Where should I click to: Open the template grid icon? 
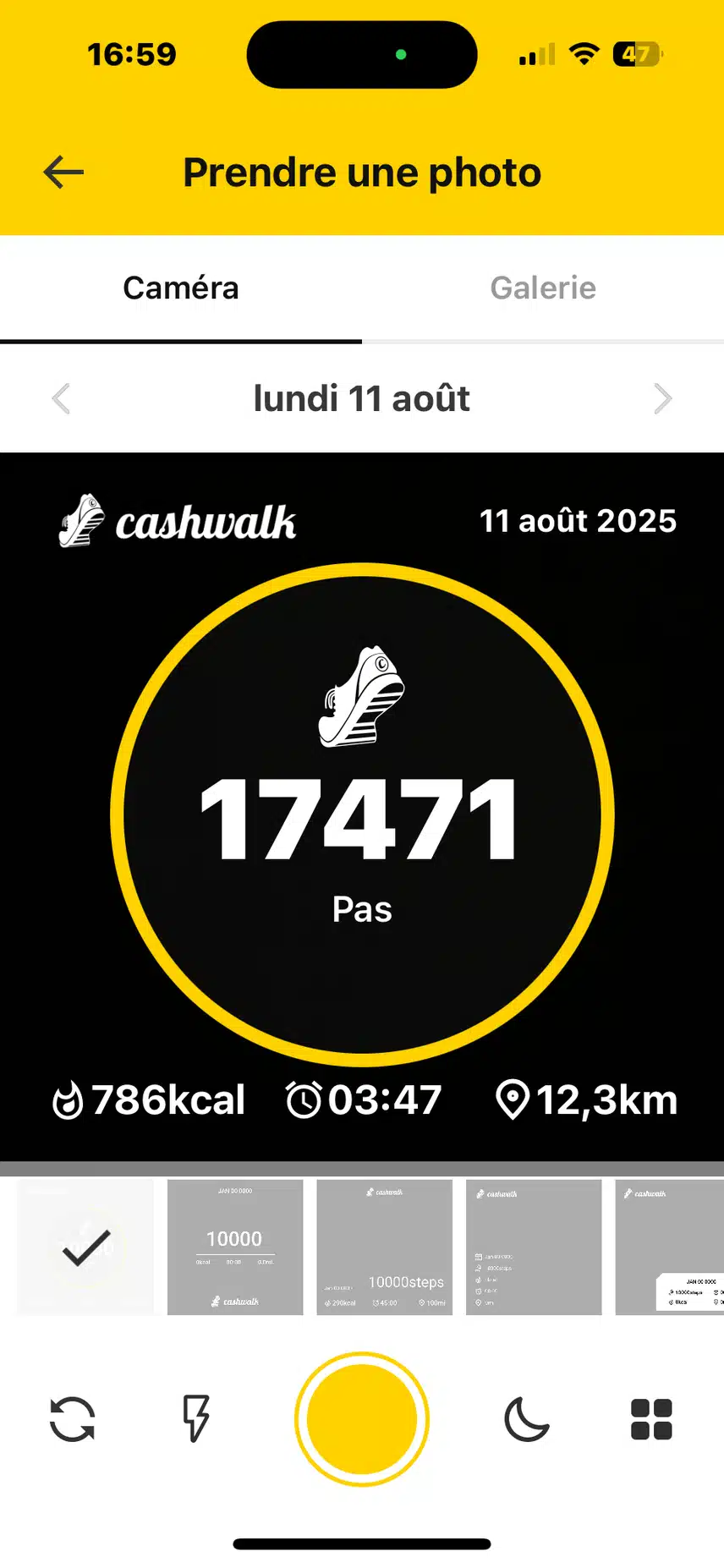click(651, 1418)
